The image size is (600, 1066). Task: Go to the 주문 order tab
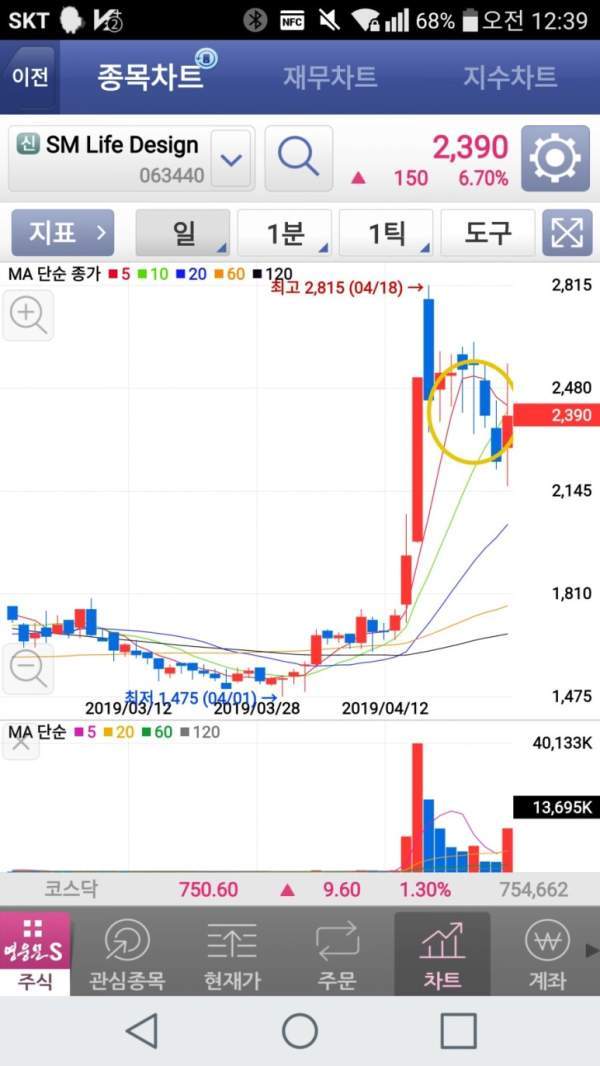[337, 954]
